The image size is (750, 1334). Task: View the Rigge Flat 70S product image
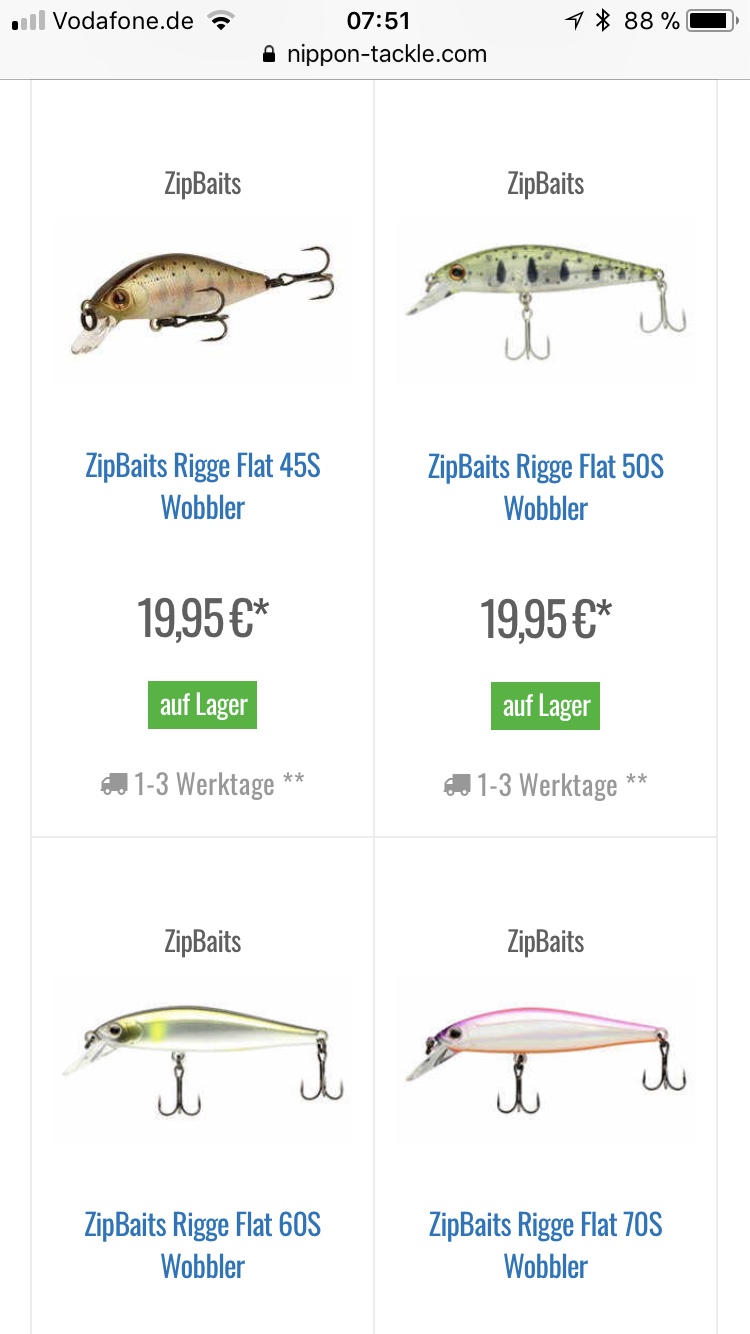pos(546,1058)
